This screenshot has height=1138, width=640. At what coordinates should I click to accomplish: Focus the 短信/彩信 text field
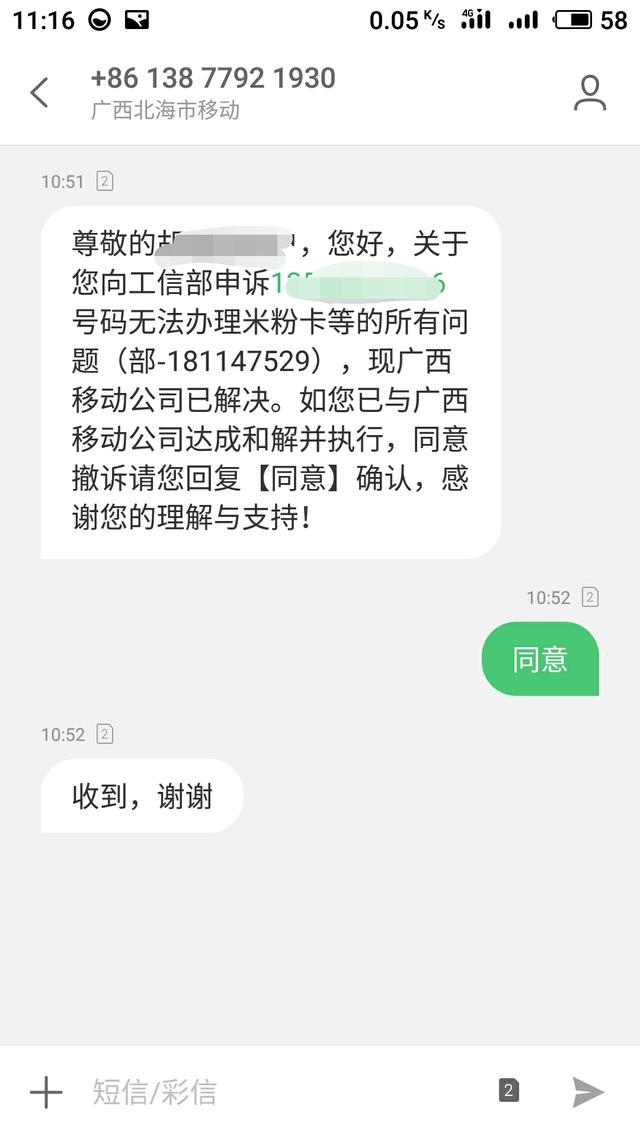point(280,1092)
